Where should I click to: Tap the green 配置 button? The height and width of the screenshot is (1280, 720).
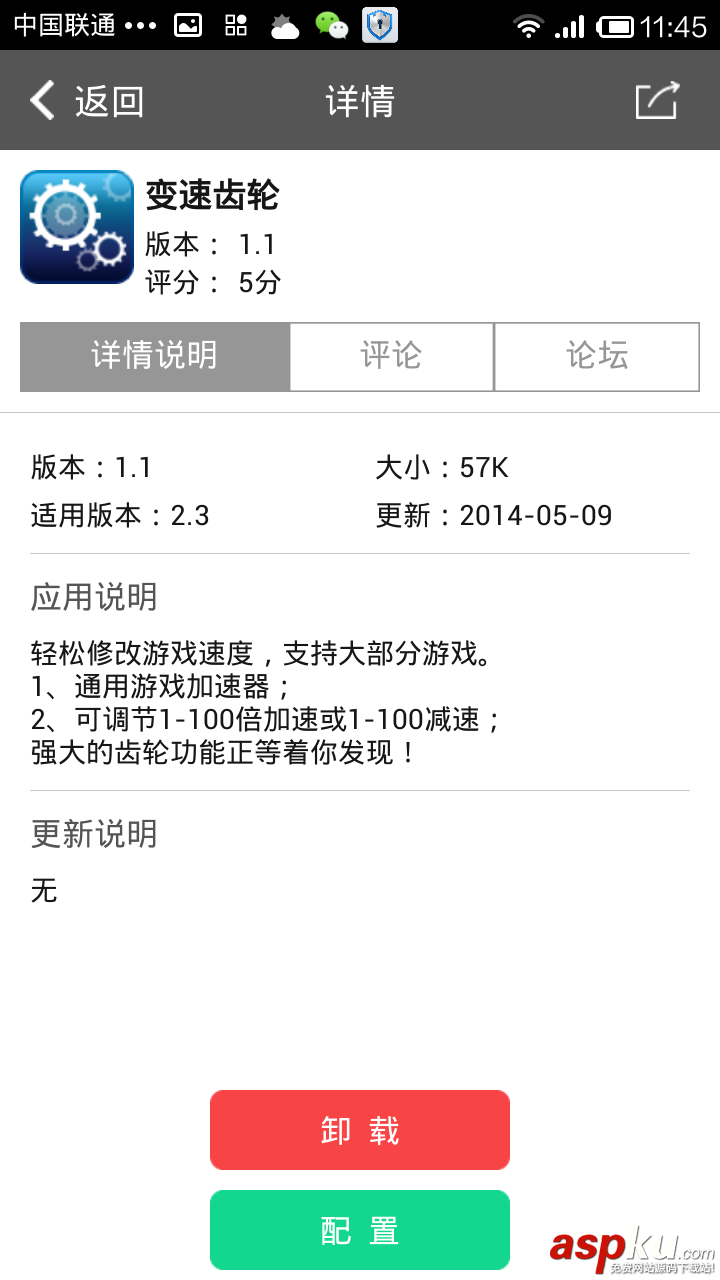(360, 1230)
